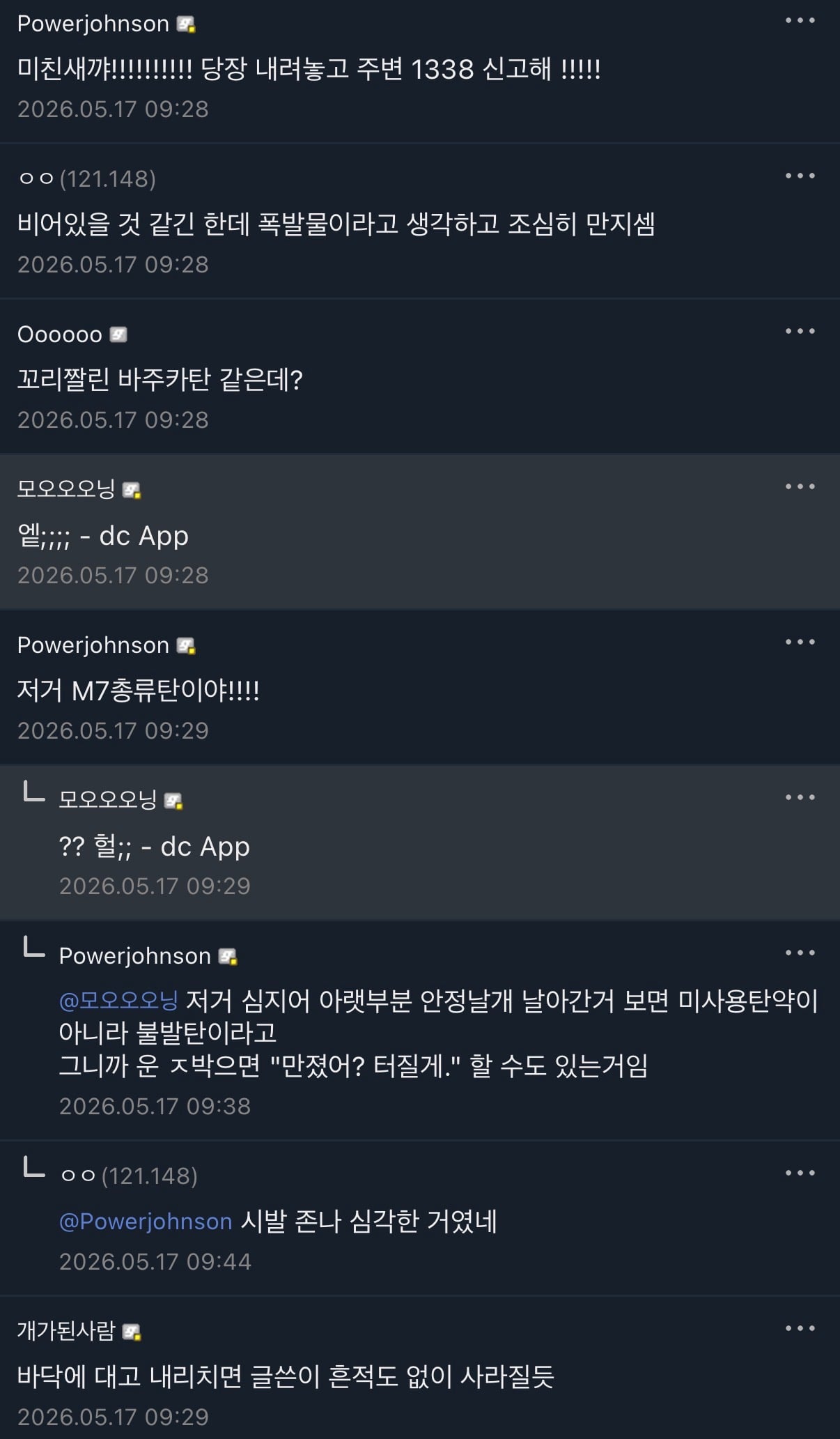Open more options on Oooooo's 바주카탄 comment
Image resolution: width=840 pixels, height=1439 pixels.
click(800, 332)
